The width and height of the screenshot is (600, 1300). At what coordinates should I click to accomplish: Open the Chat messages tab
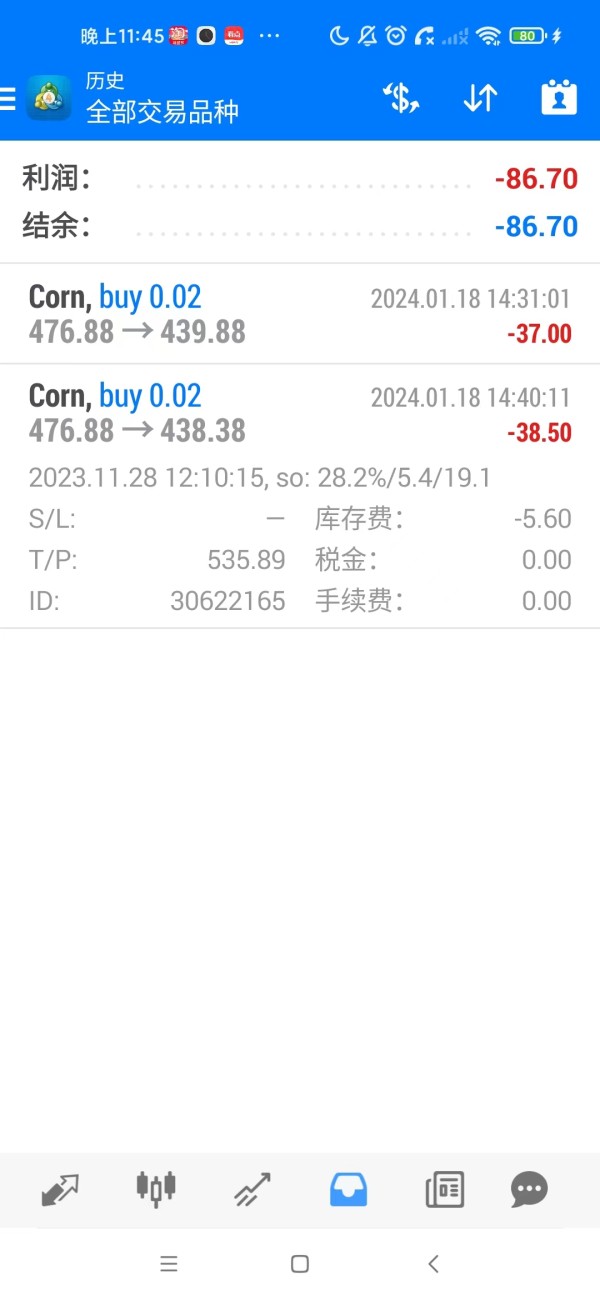529,1189
